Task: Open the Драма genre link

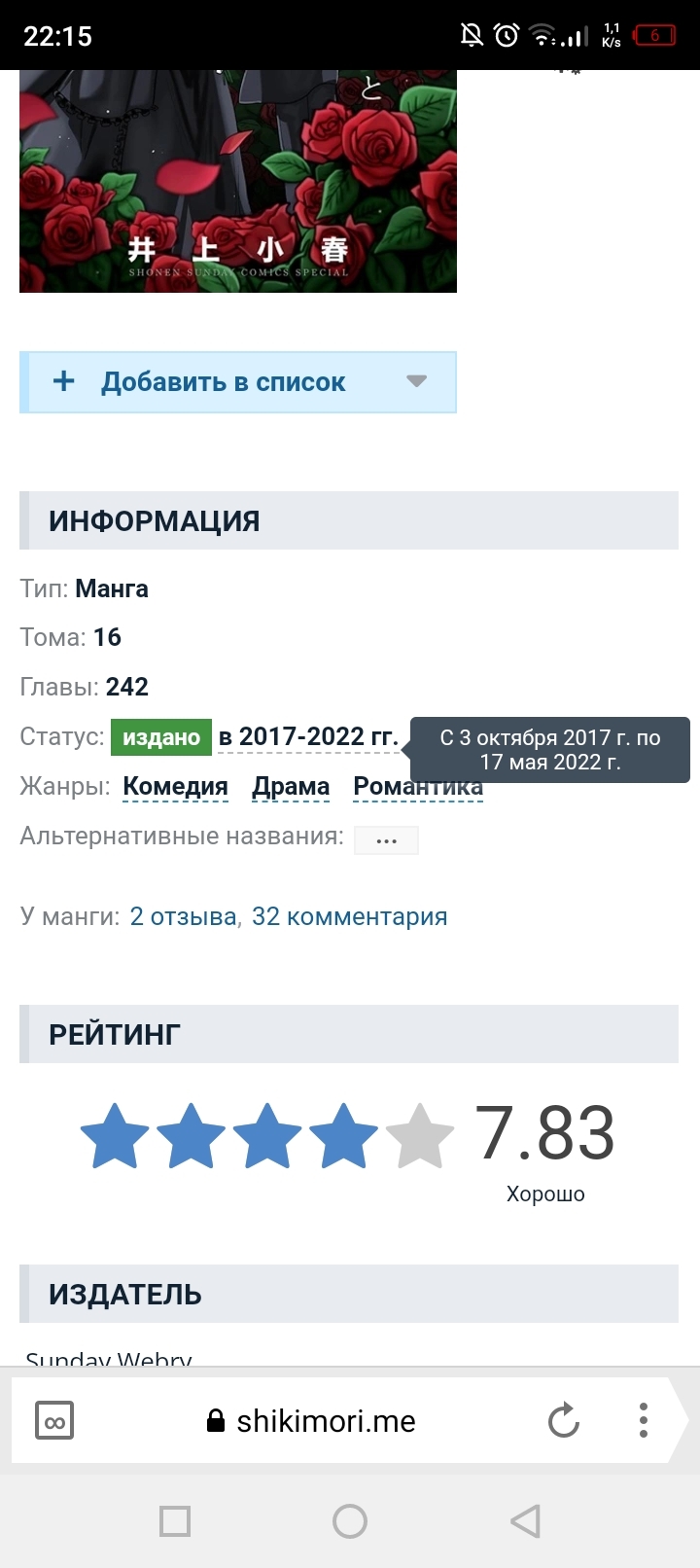Action: point(291,786)
